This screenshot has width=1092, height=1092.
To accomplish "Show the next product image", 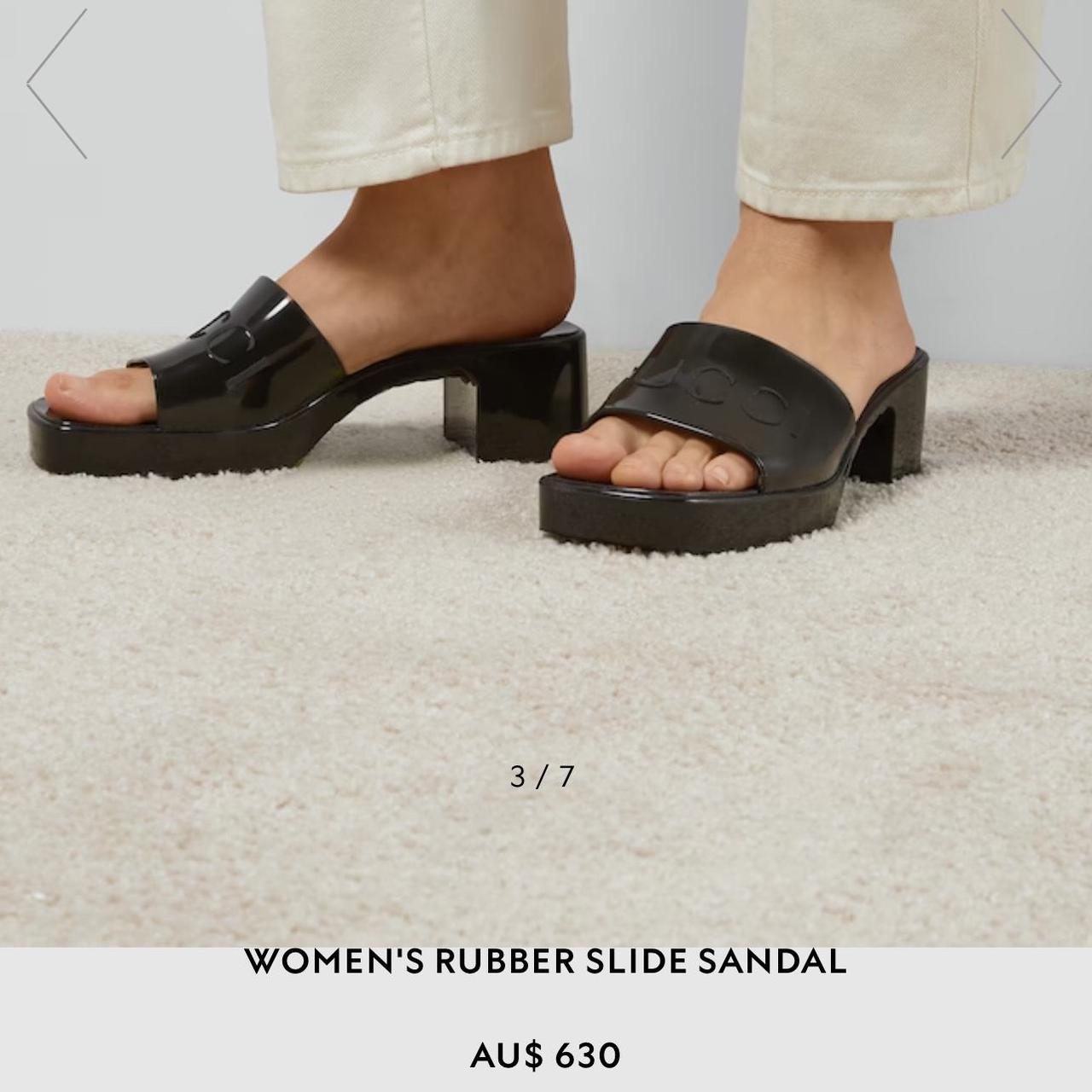I will point(1031,84).
